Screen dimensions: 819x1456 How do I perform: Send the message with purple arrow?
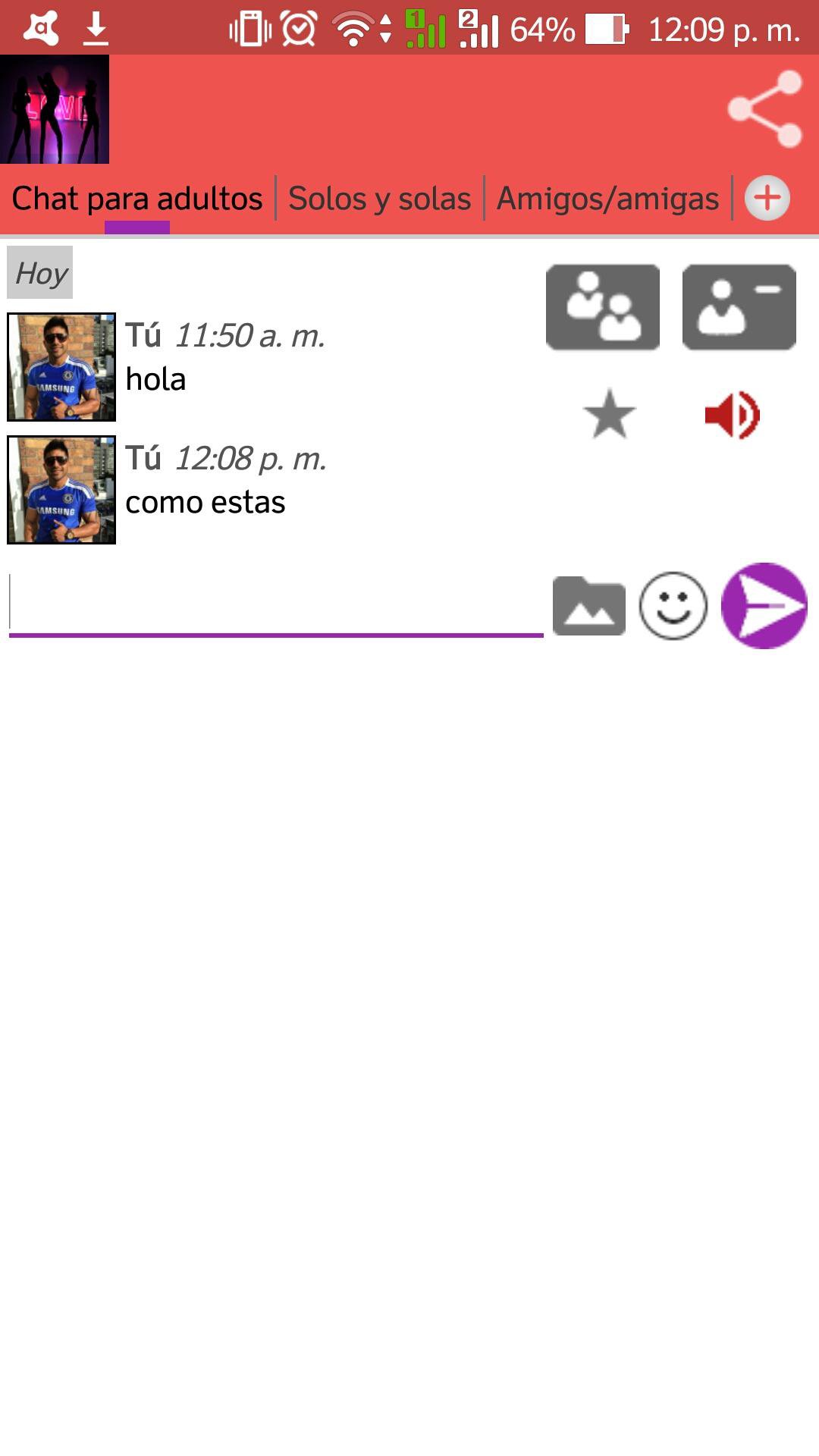click(764, 605)
